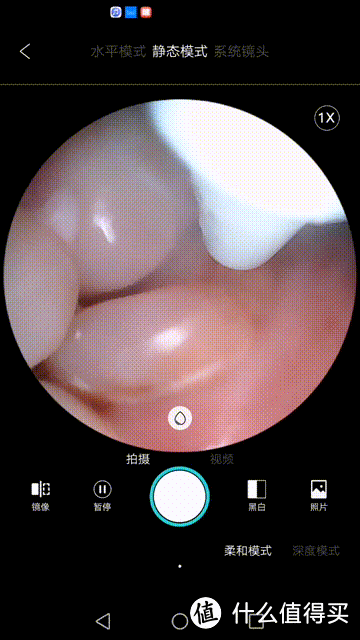Choose 柔和模式
Viewport: 360px width, 640px height.
[x=248, y=551]
